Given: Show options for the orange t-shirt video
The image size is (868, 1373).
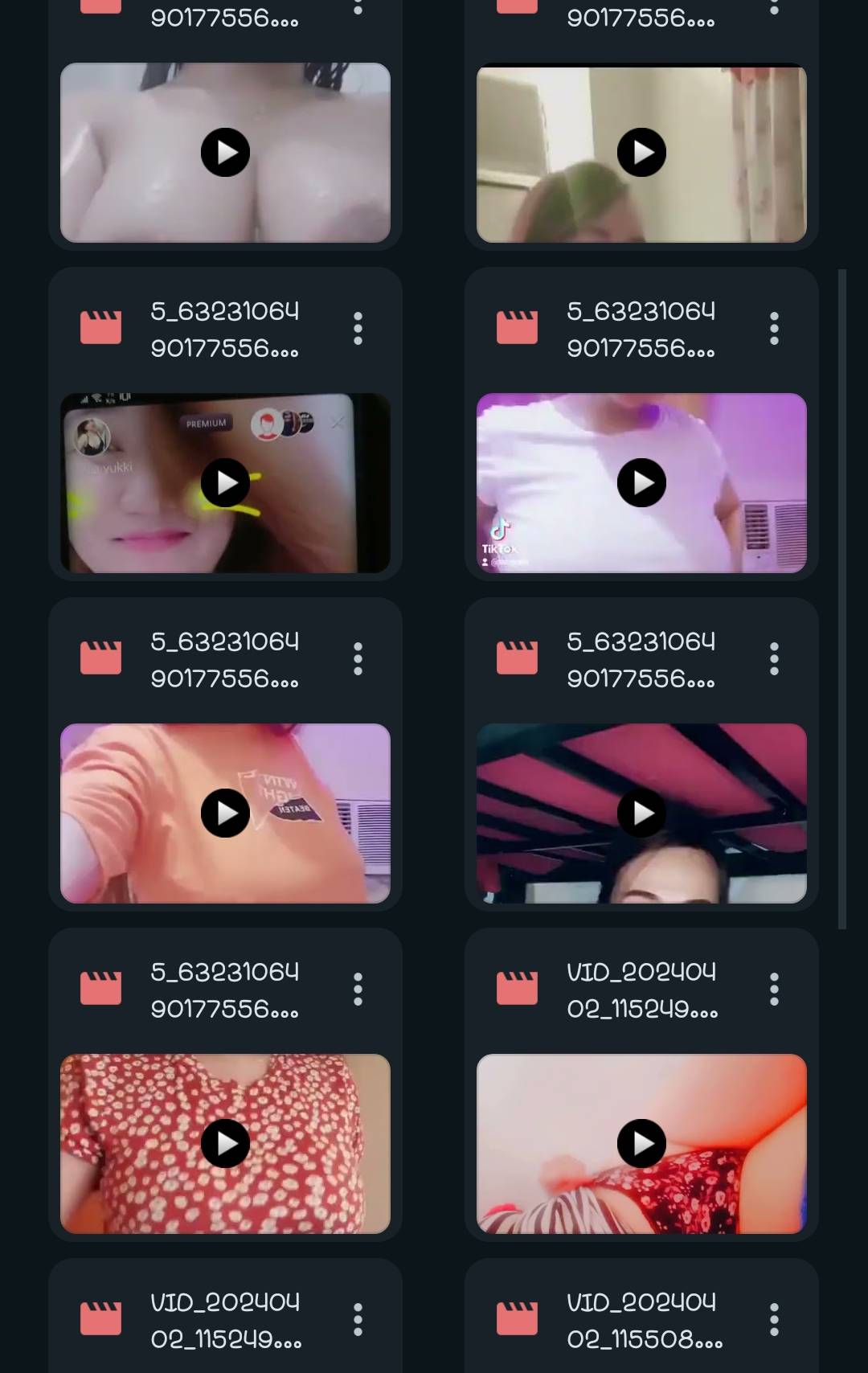Looking at the screenshot, I should pos(358,659).
